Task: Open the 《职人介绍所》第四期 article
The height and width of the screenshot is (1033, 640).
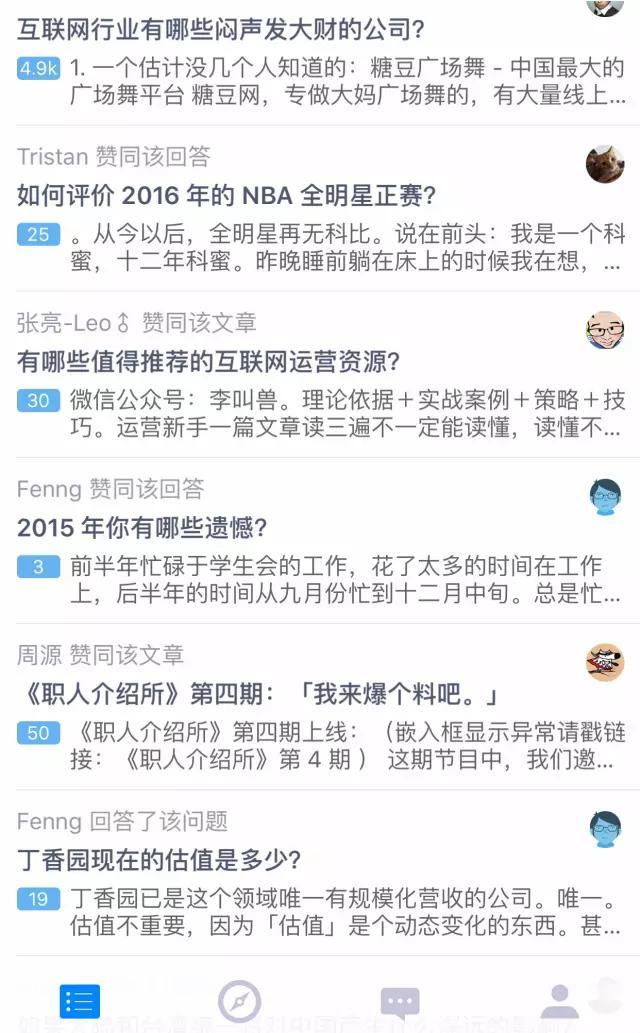Action: click(257, 693)
